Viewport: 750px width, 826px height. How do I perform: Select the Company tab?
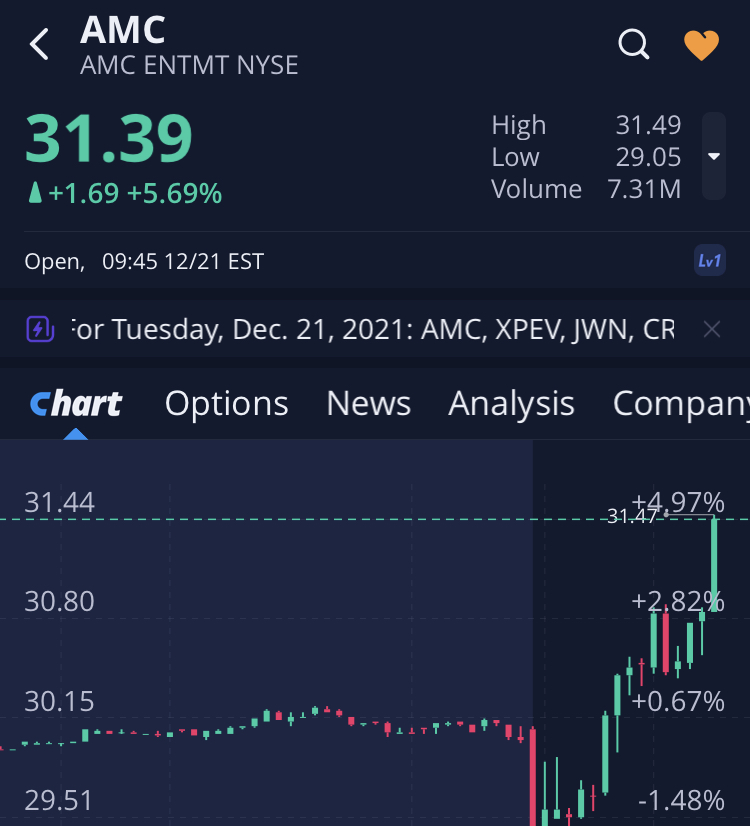pyautogui.click(x=680, y=403)
